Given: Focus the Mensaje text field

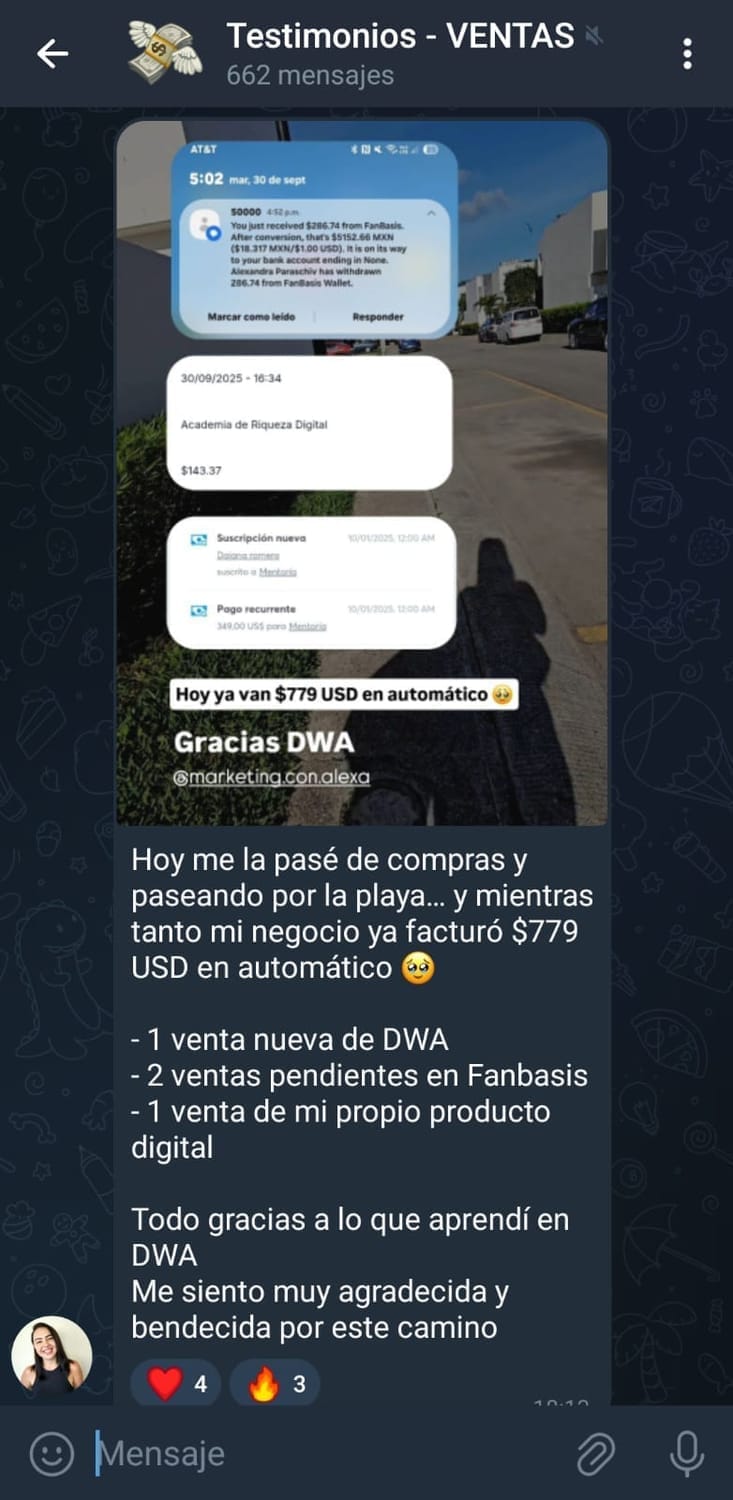Looking at the screenshot, I should point(320,1453).
